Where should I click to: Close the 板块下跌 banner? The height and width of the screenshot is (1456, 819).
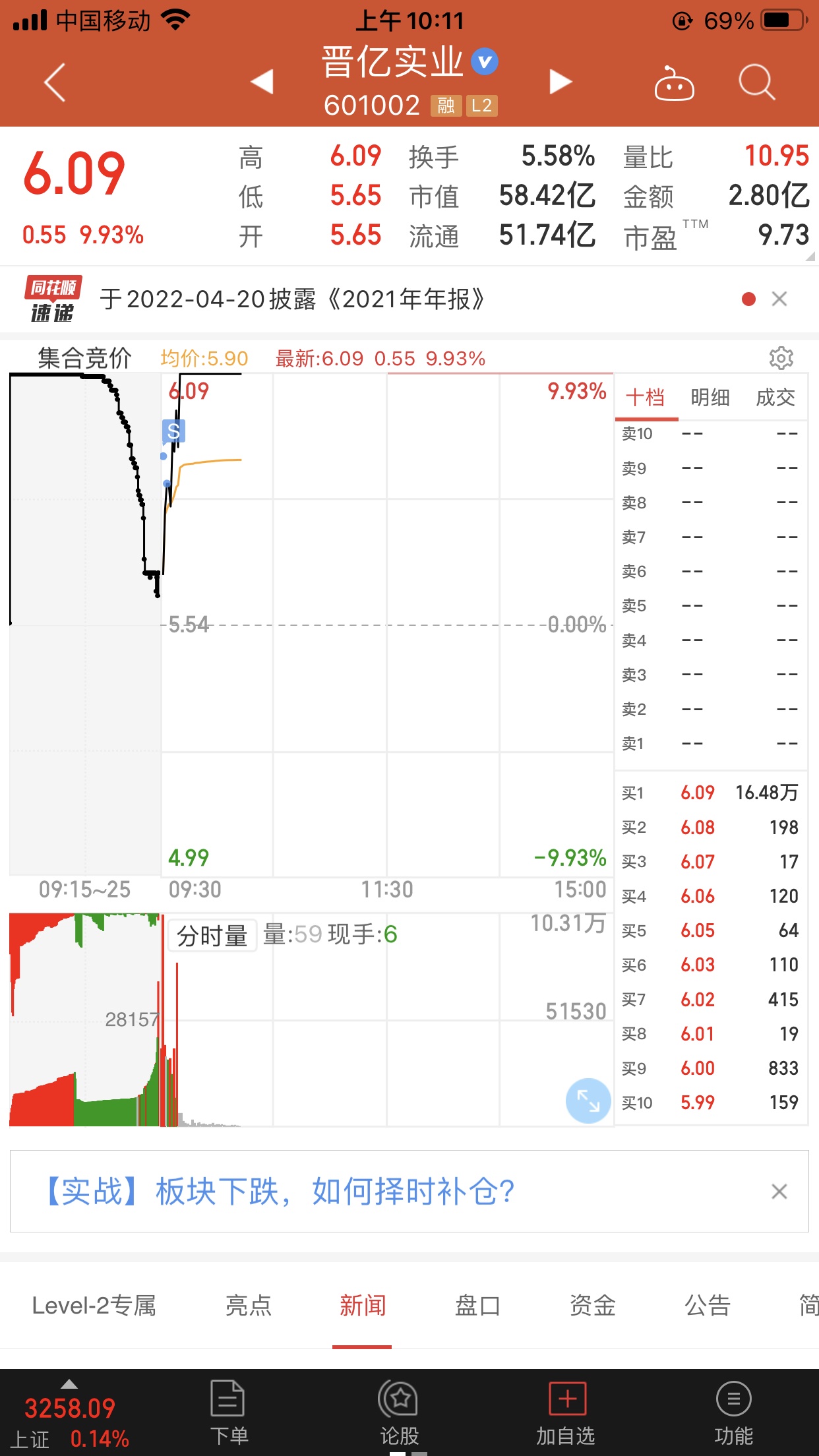tap(779, 1192)
